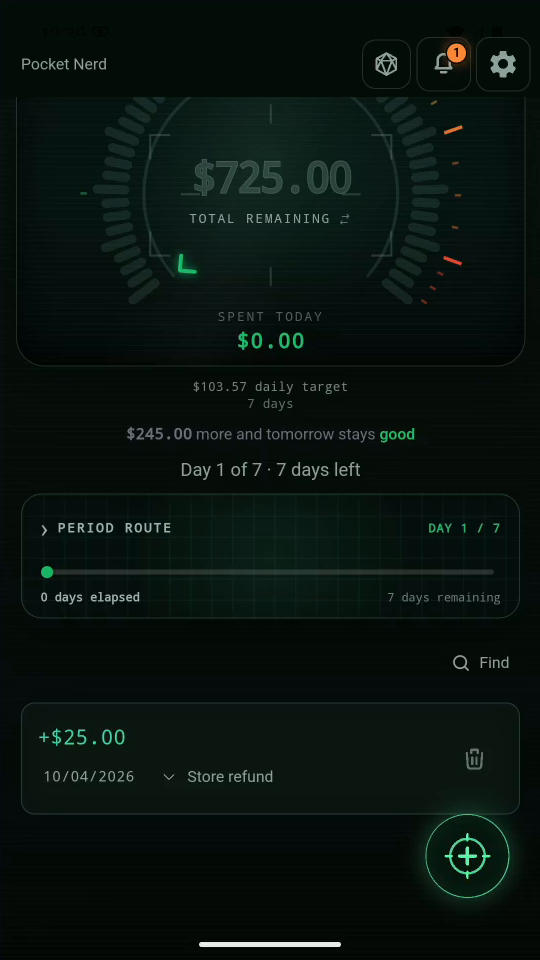Open the notifications bell
Viewport: 540px width, 960px height.
coord(443,64)
